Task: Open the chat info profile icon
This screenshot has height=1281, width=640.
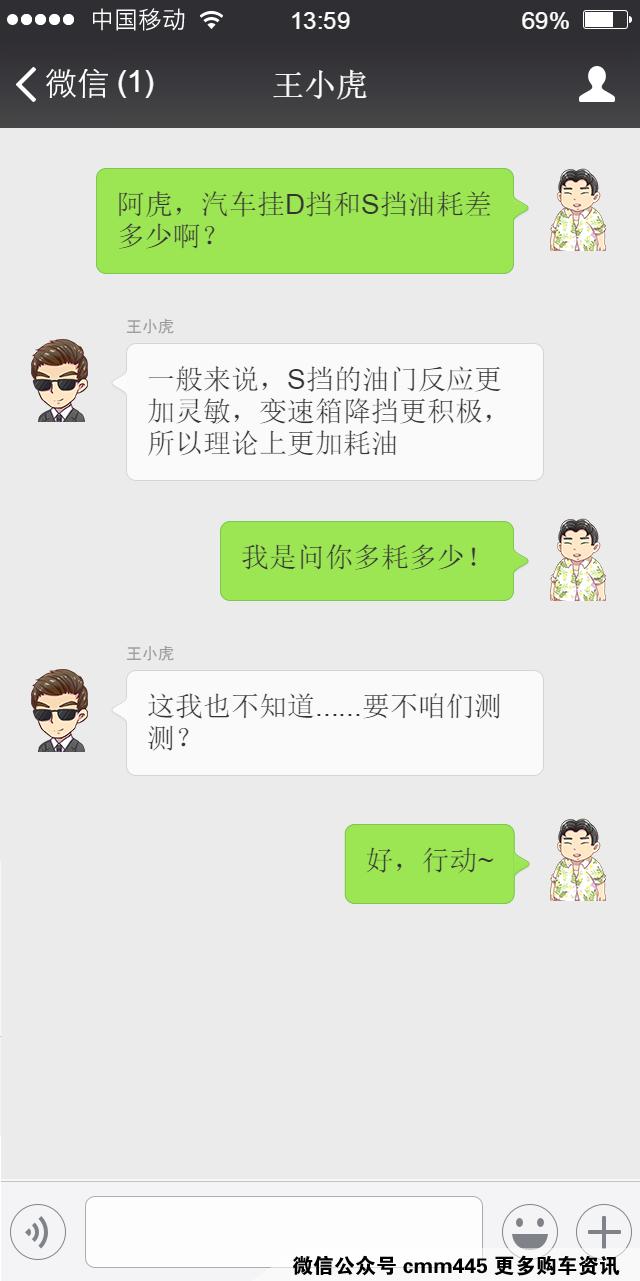Action: 597,85
